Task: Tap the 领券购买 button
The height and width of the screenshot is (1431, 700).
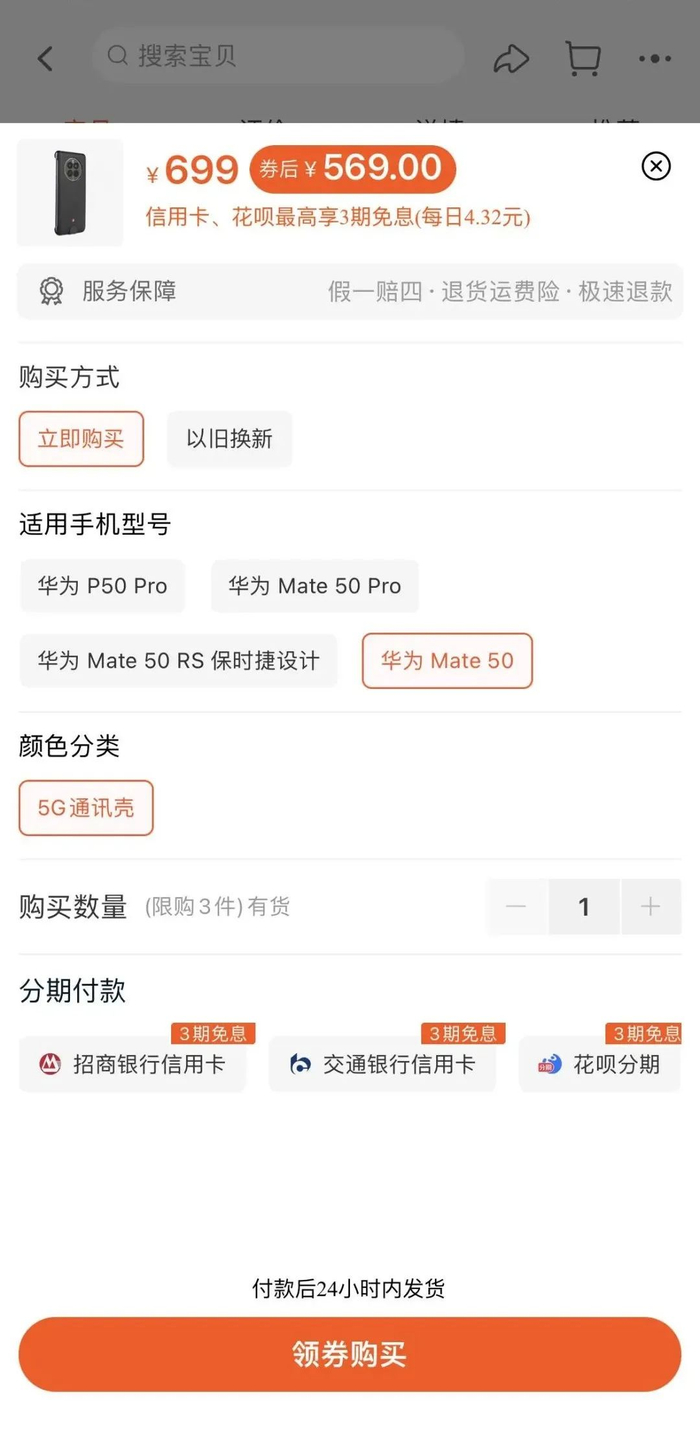Action: point(350,1355)
